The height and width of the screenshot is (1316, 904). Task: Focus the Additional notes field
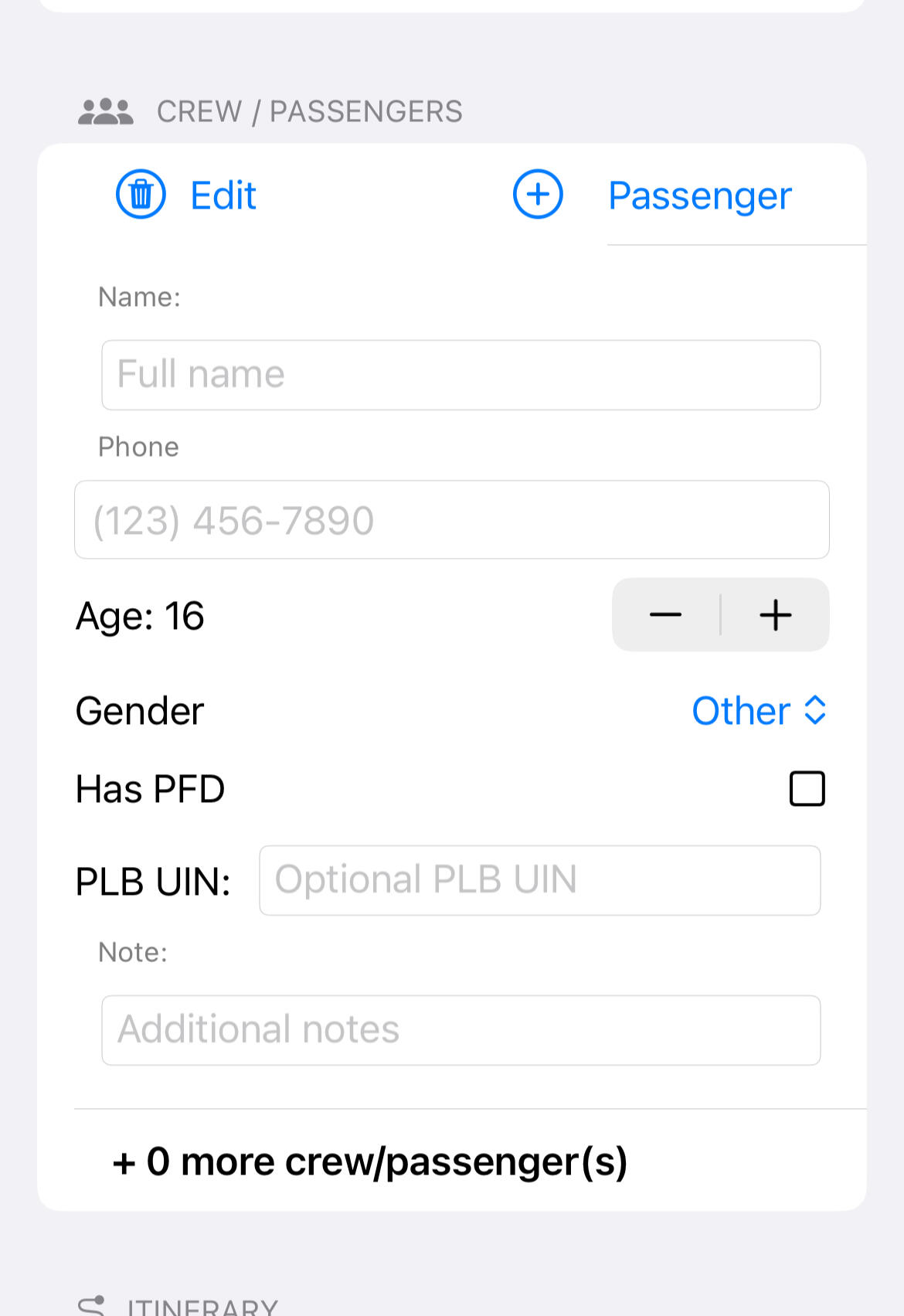coord(460,1030)
